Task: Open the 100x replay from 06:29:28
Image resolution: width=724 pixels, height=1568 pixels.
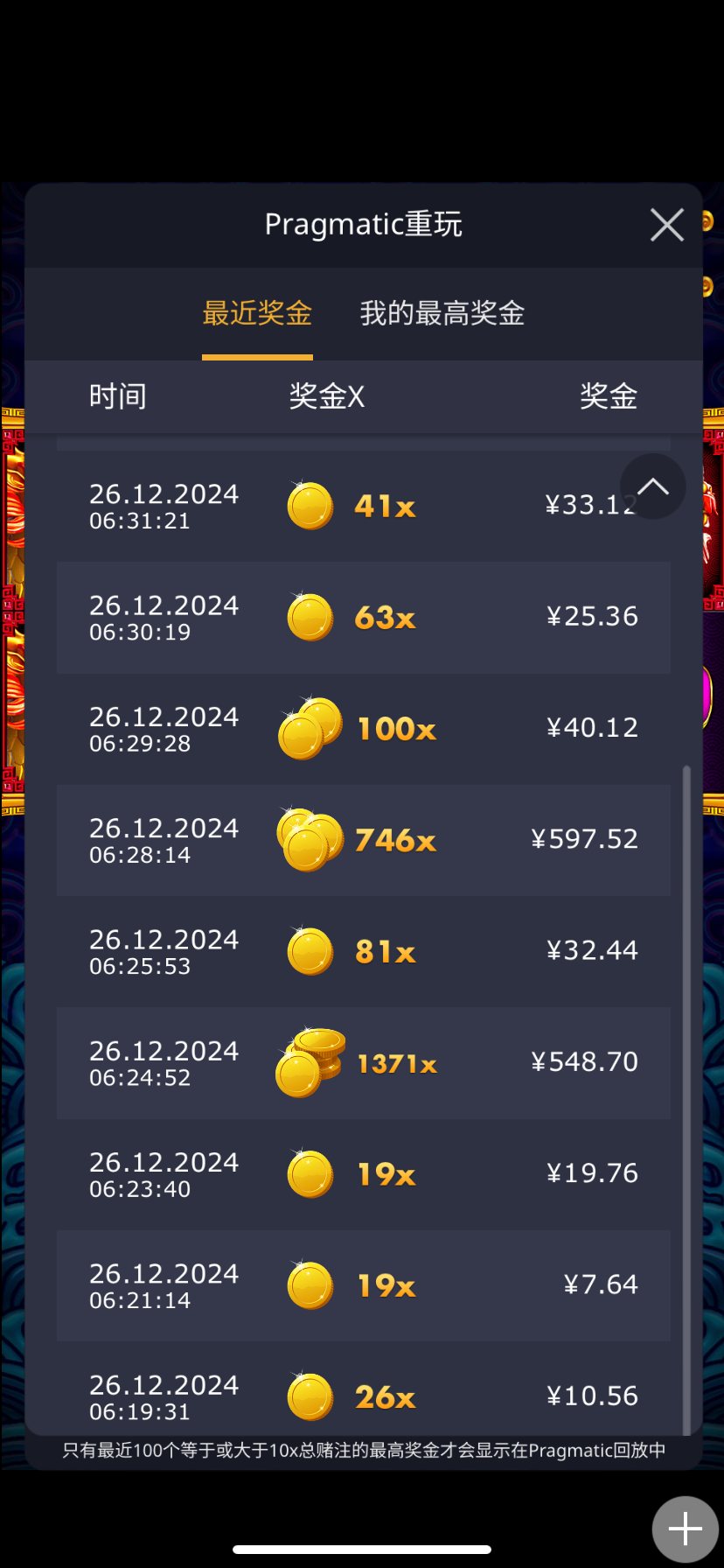Action: click(x=363, y=729)
